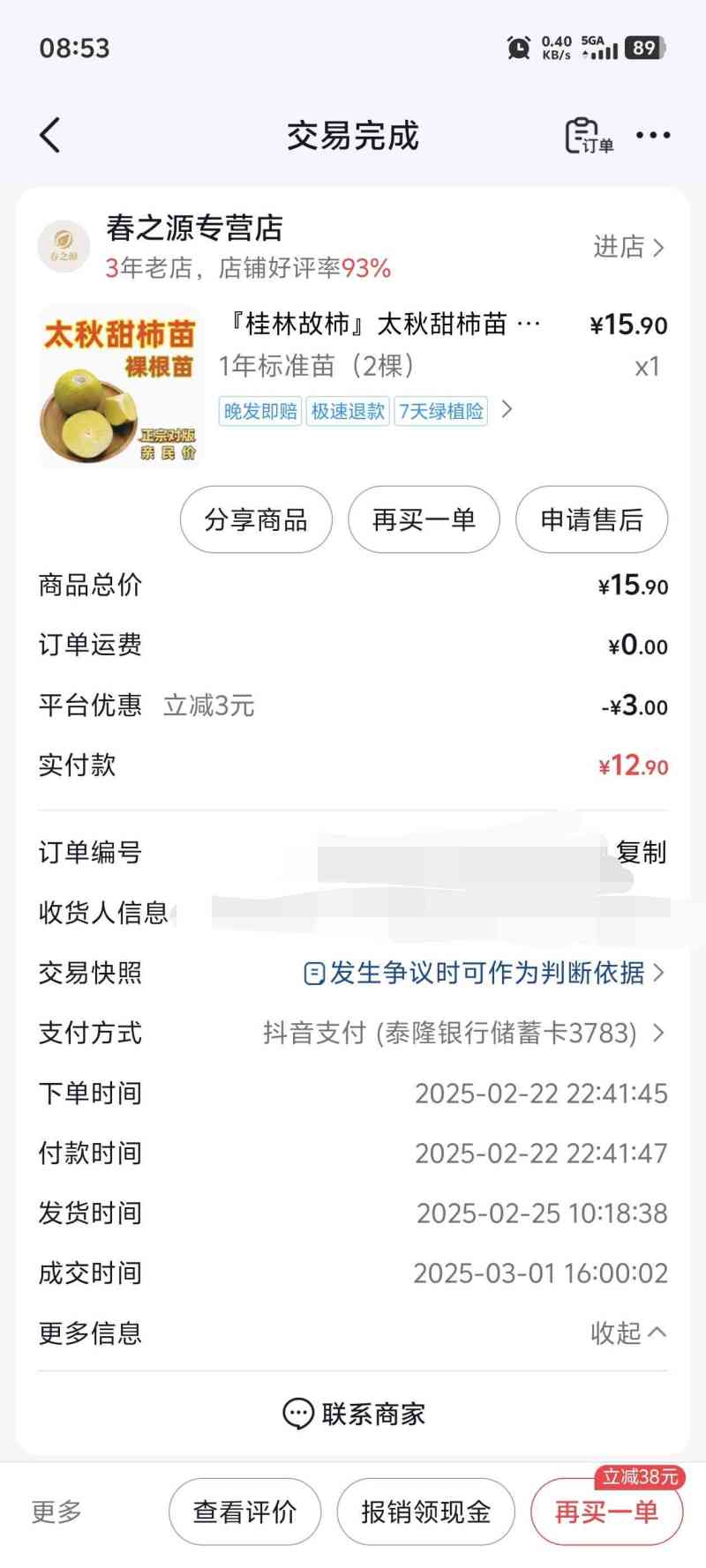View the 支付方式 payment details

463,1033
